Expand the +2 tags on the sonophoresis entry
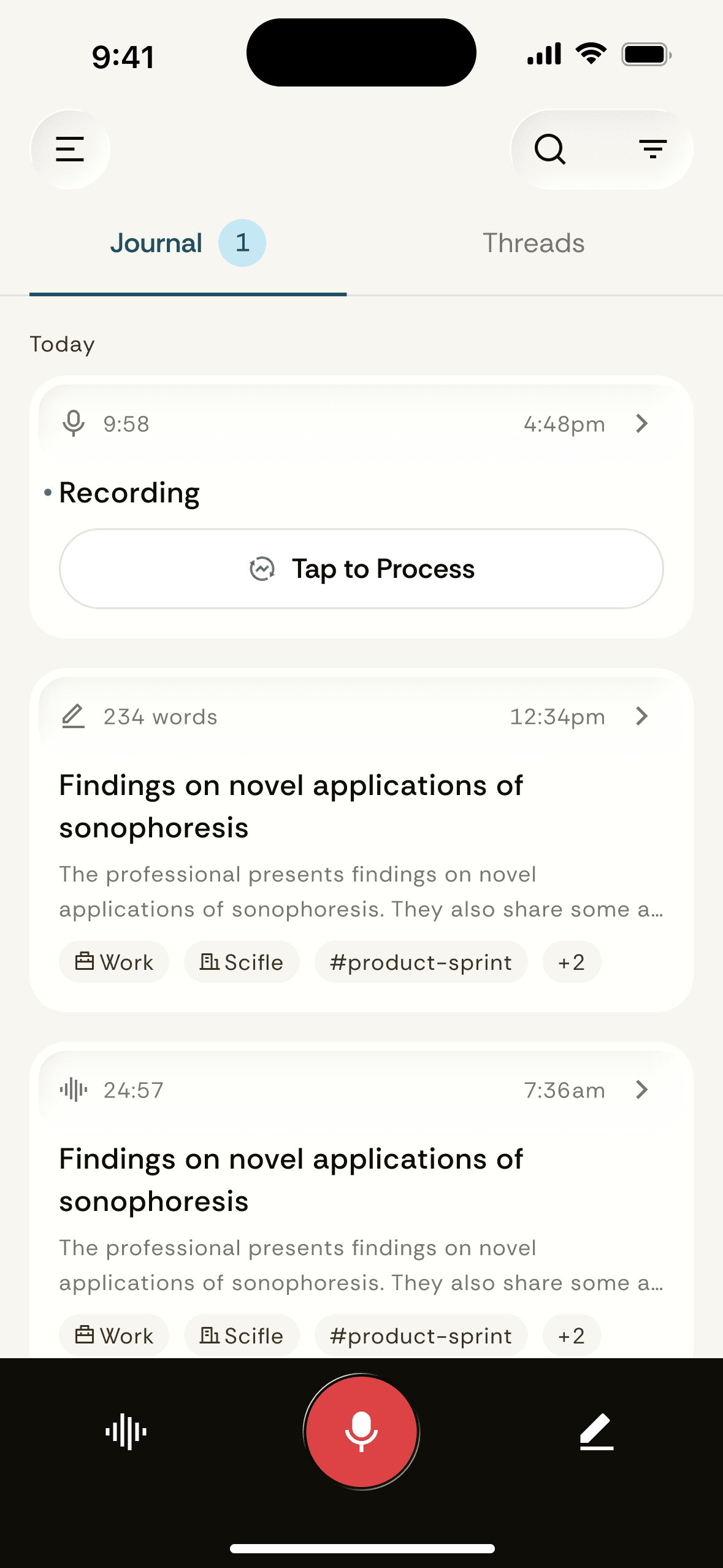723x1568 pixels. [571, 962]
